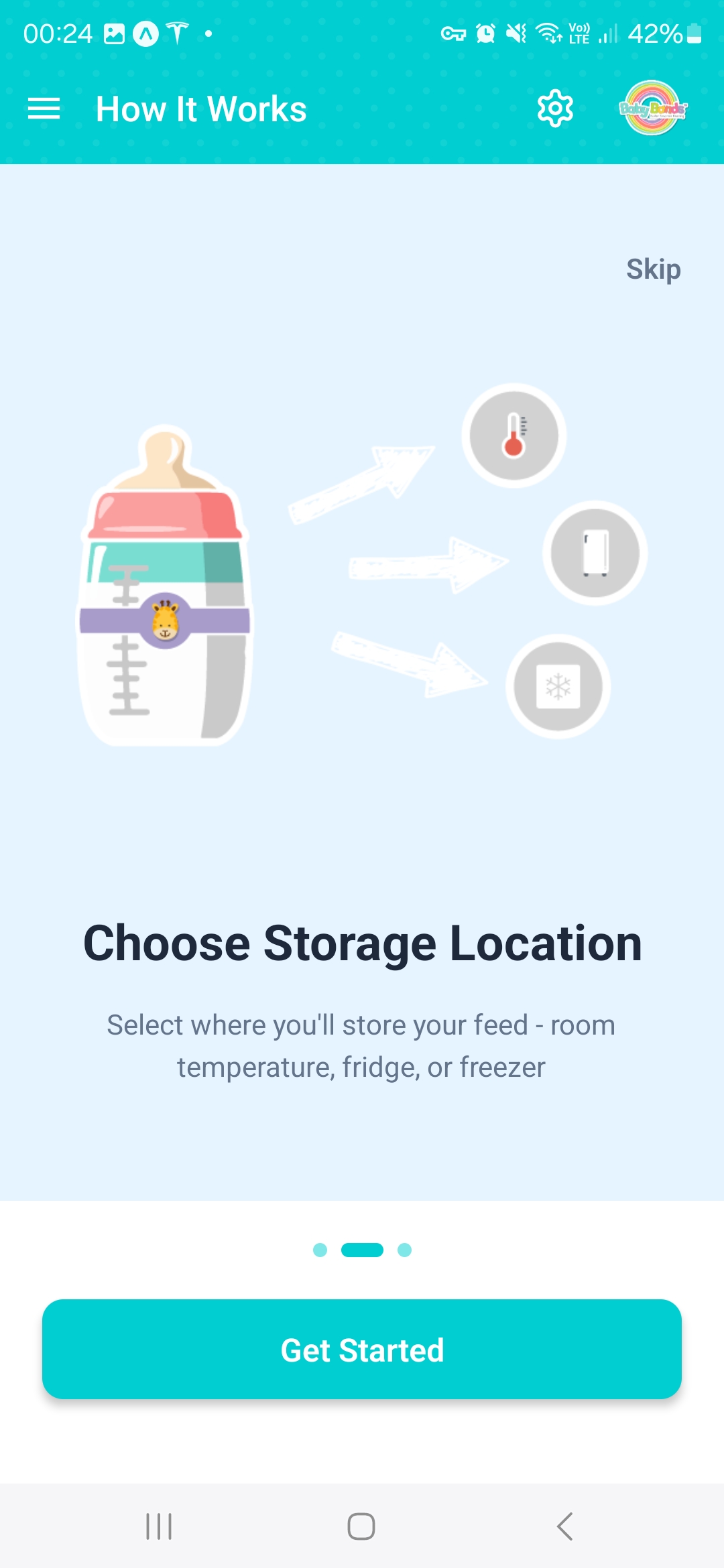This screenshot has height=1568, width=724.
Task: Jump to the third onboarding page dot
Action: click(x=404, y=1250)
